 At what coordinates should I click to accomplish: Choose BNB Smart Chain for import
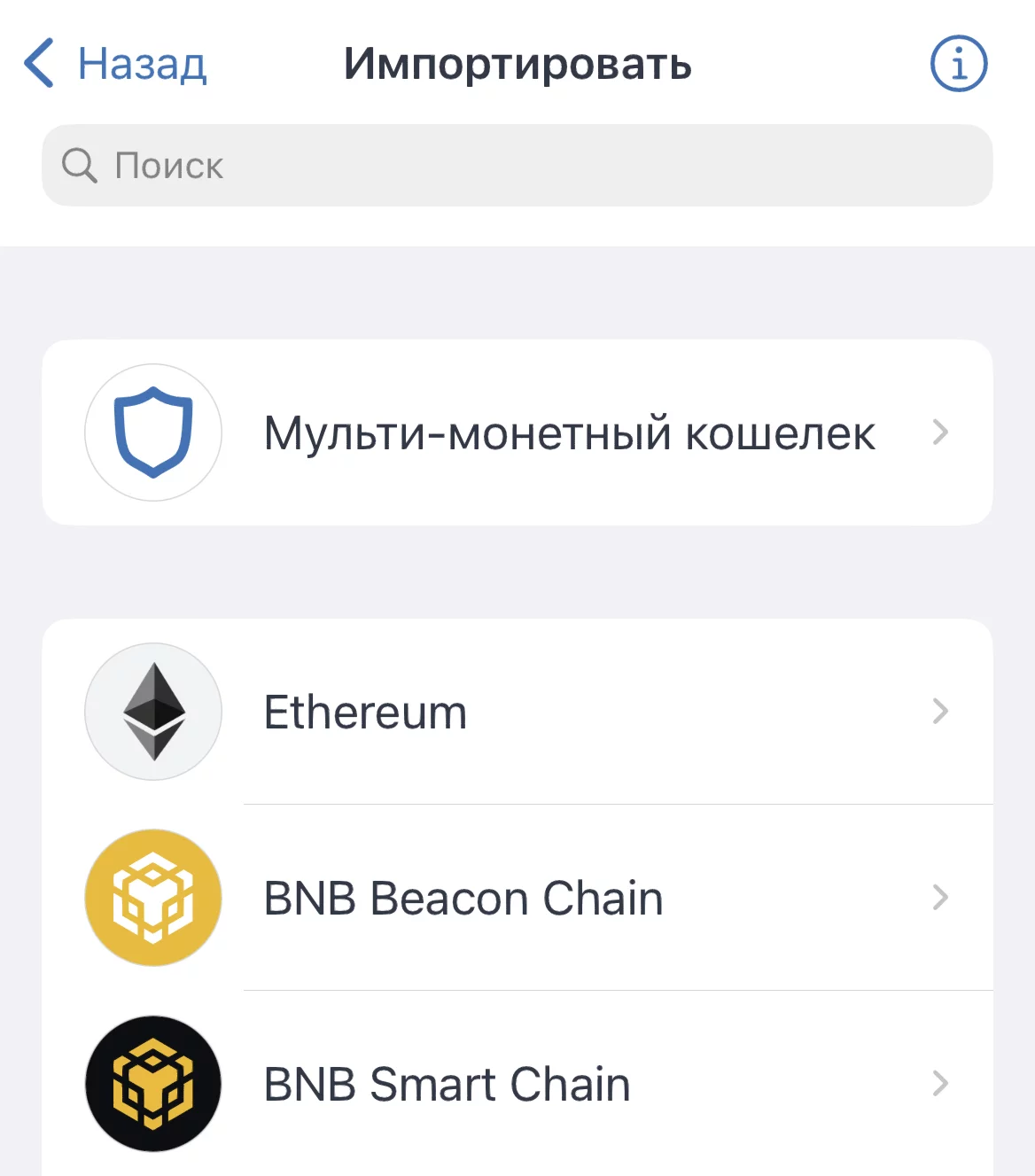[x=517, y=1084]
